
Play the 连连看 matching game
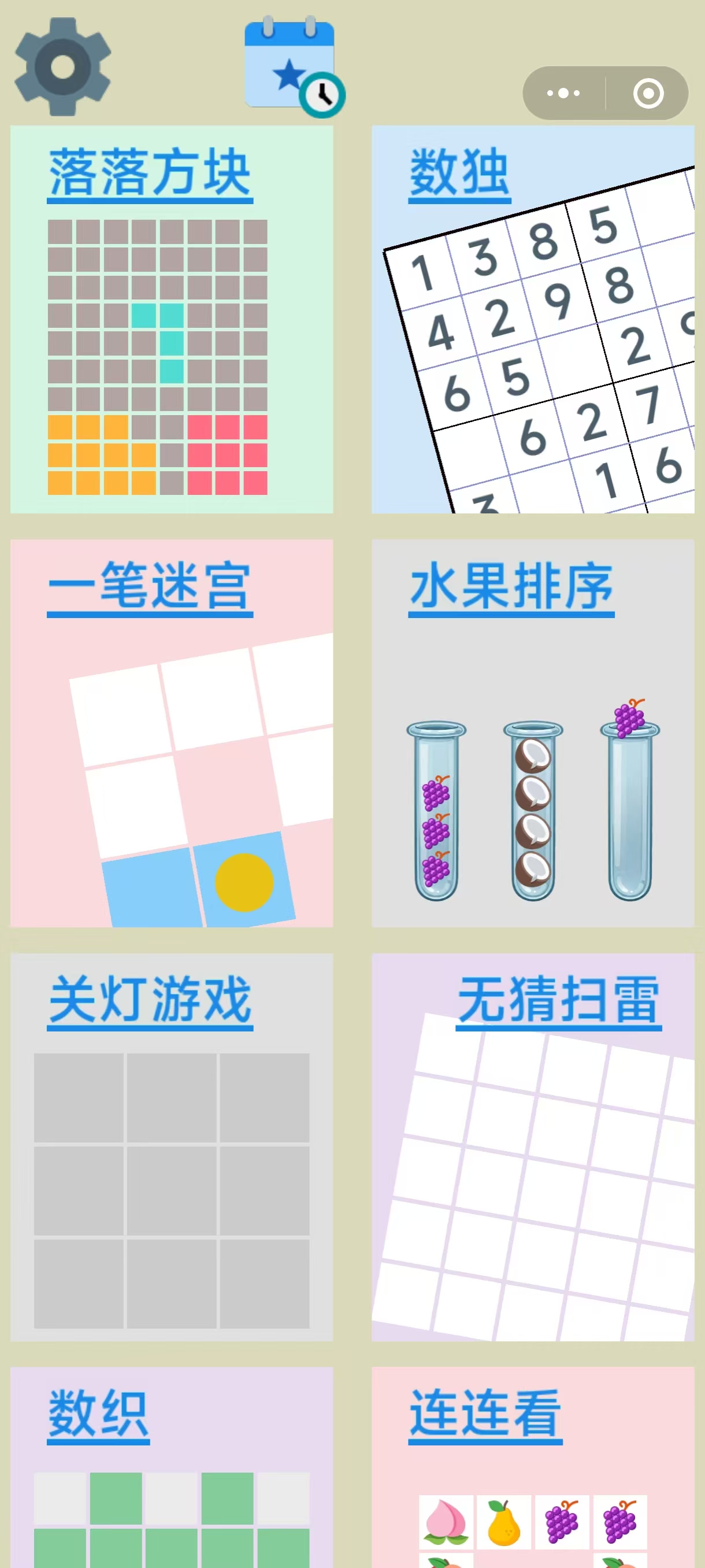[x=533, y=1467]
